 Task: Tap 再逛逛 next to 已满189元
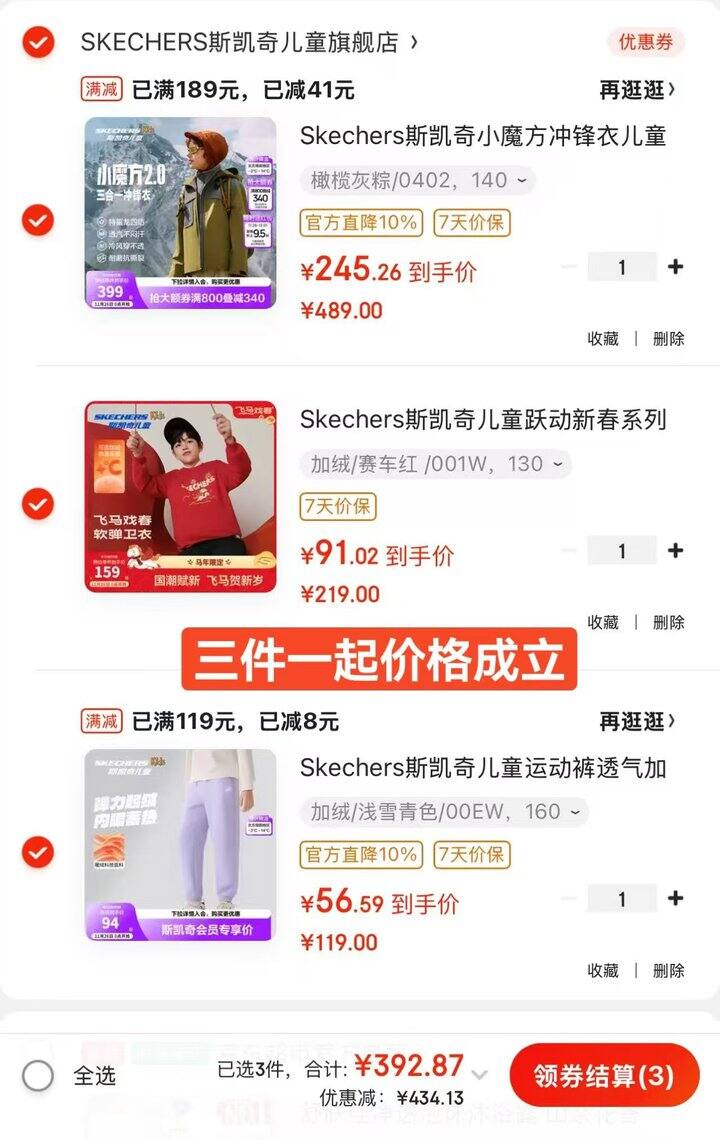(637, 90)
